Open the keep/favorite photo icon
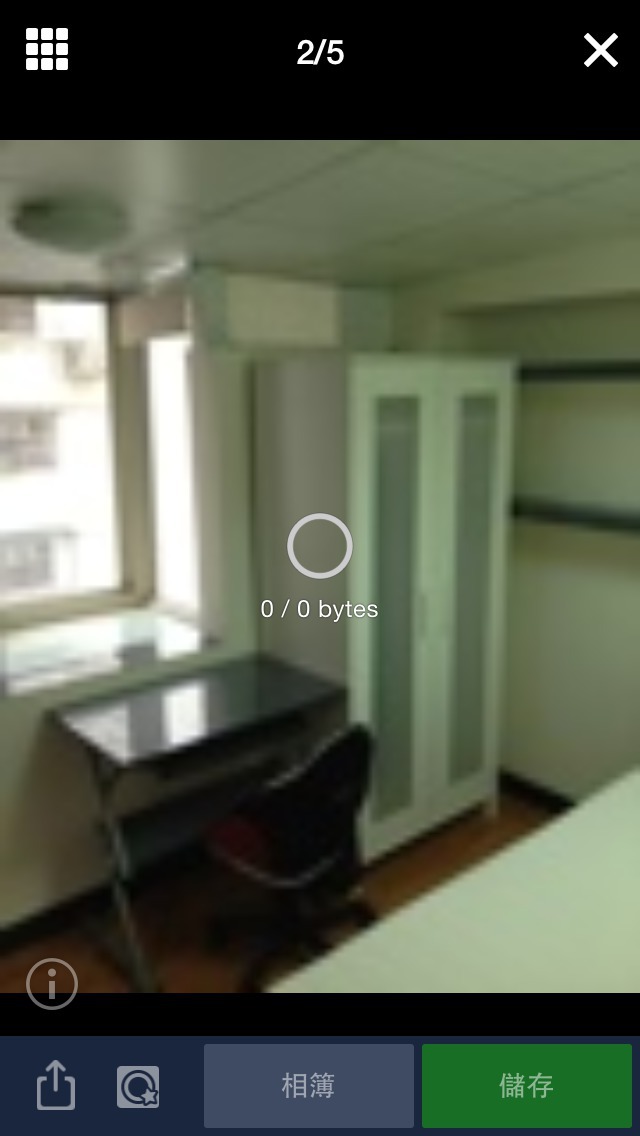This screenshot has height=1136, width=640. [x=138, y=1087]
